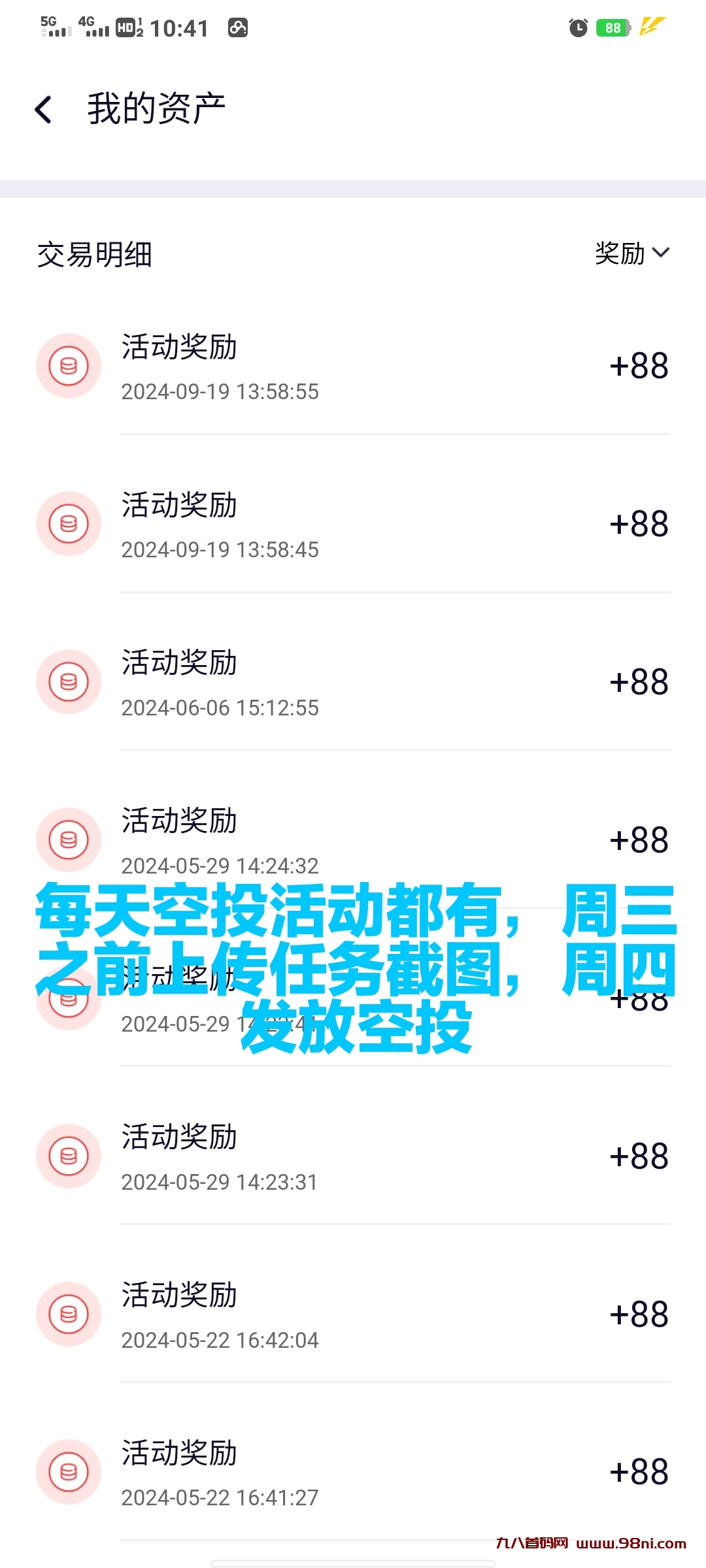This screenshot has width=706, height=1568.
Task: Tap the +88 amount of the 2024-06-06 entry
Action: [x=637, y=681]
